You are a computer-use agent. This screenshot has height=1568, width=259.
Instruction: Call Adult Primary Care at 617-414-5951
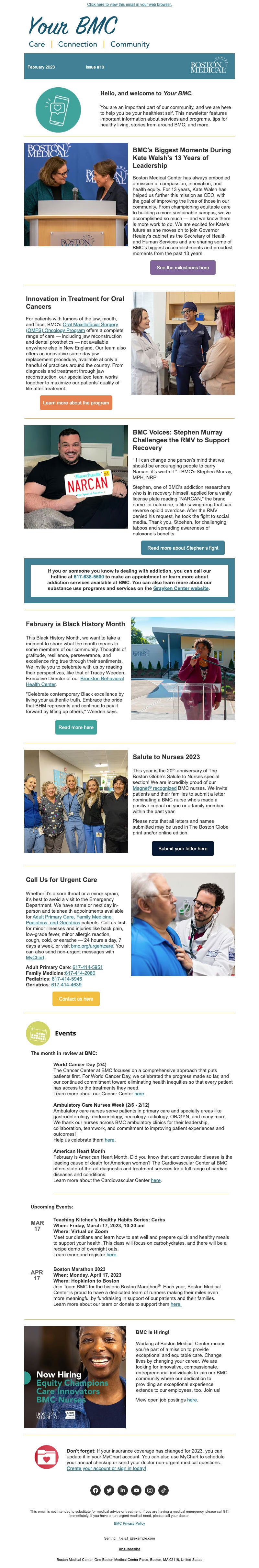pos(87,967)
